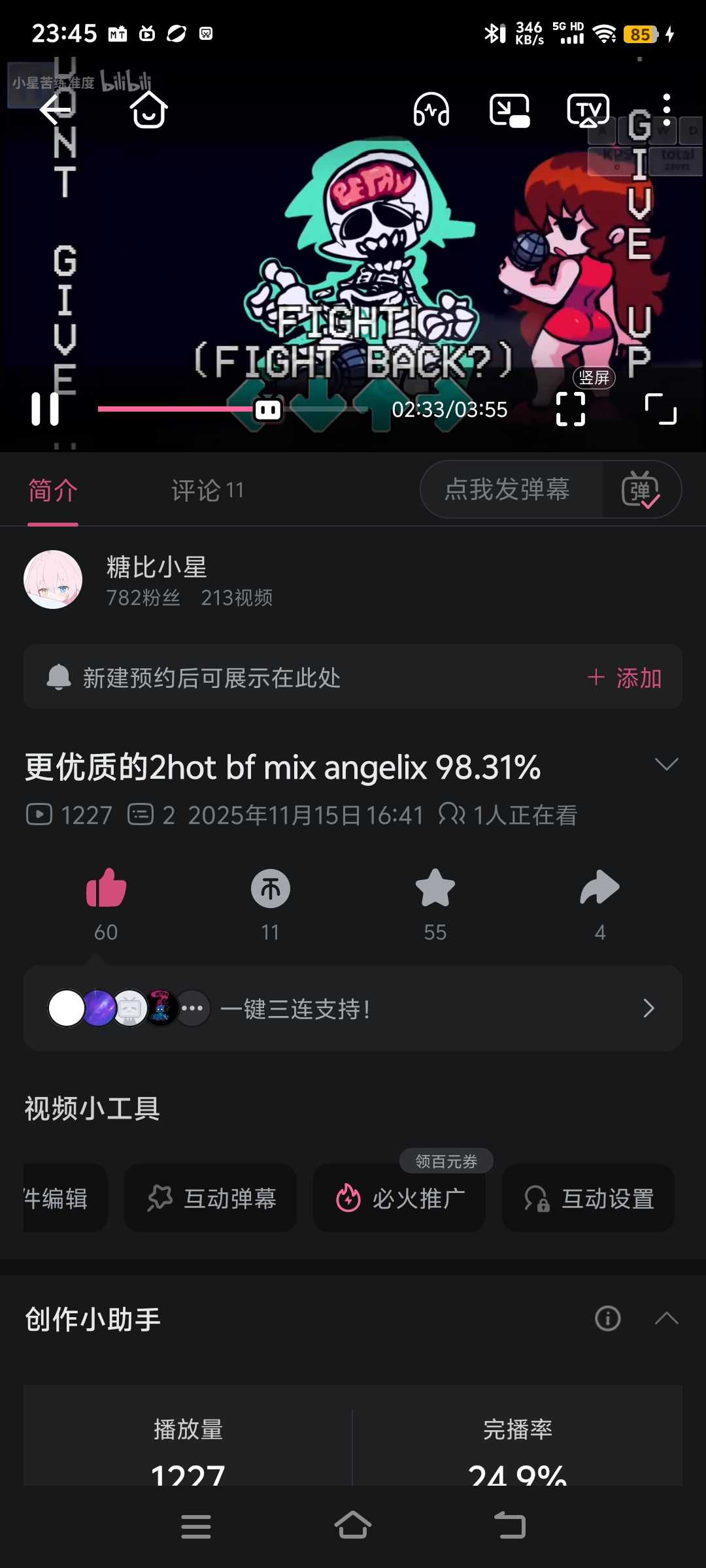Screen dimensions: 706x1568
Task: Enter fullscreen video mode
Action: (x=660, y=410)
